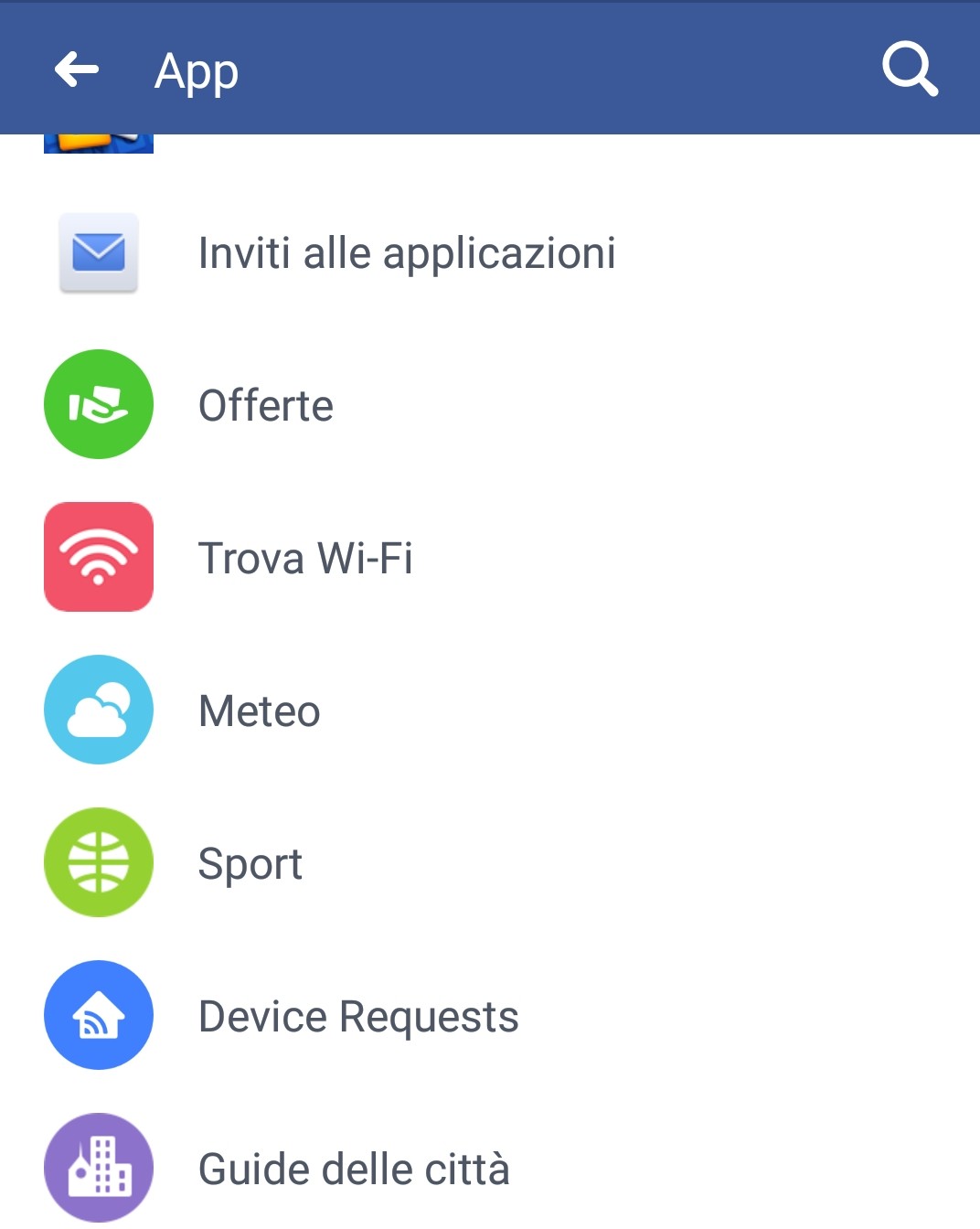Open the Guide delle città purple city icon
Screen dimensions: 980x1229
[x=98, y=1167]
